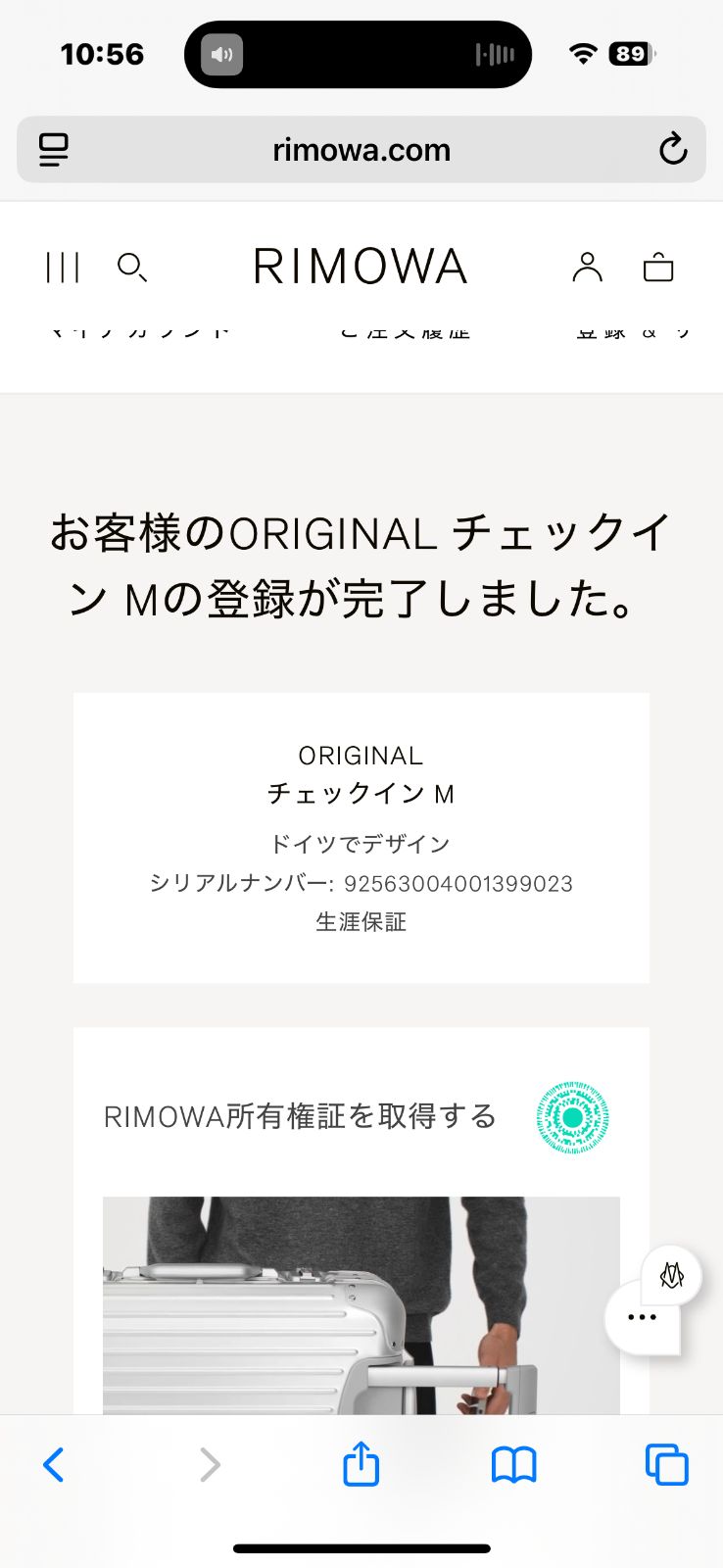Viewport: 723px width, 1568px height.
Task: Open the chat bubble with three dots
Action: 642,1318
